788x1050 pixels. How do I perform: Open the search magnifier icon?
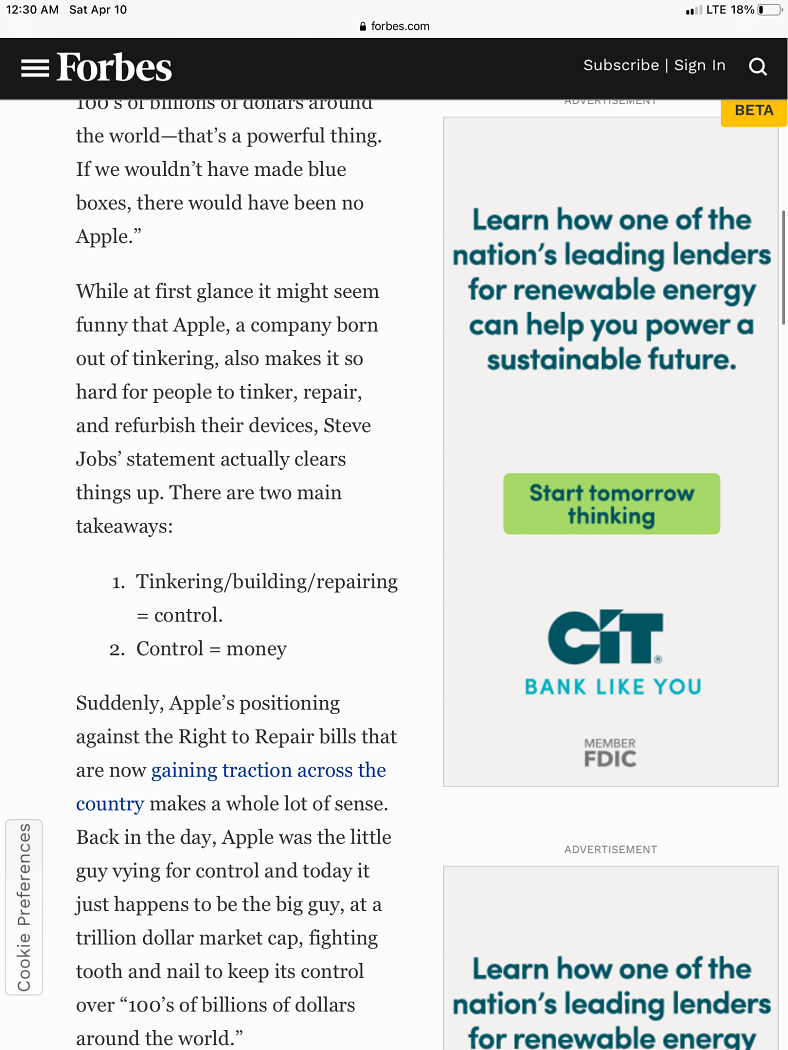pyautogui.click(x=758, y=67)
